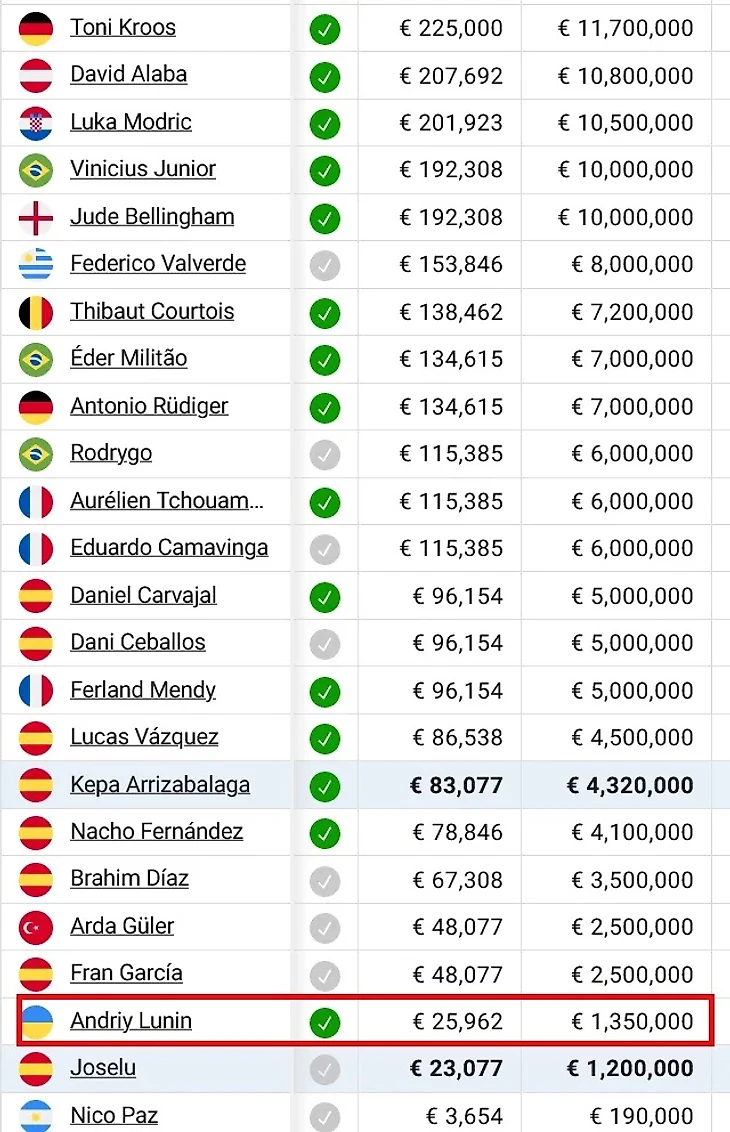730x1132 pixels.
Task: Go to Joselu's profile
Action: pos(103,1068)
